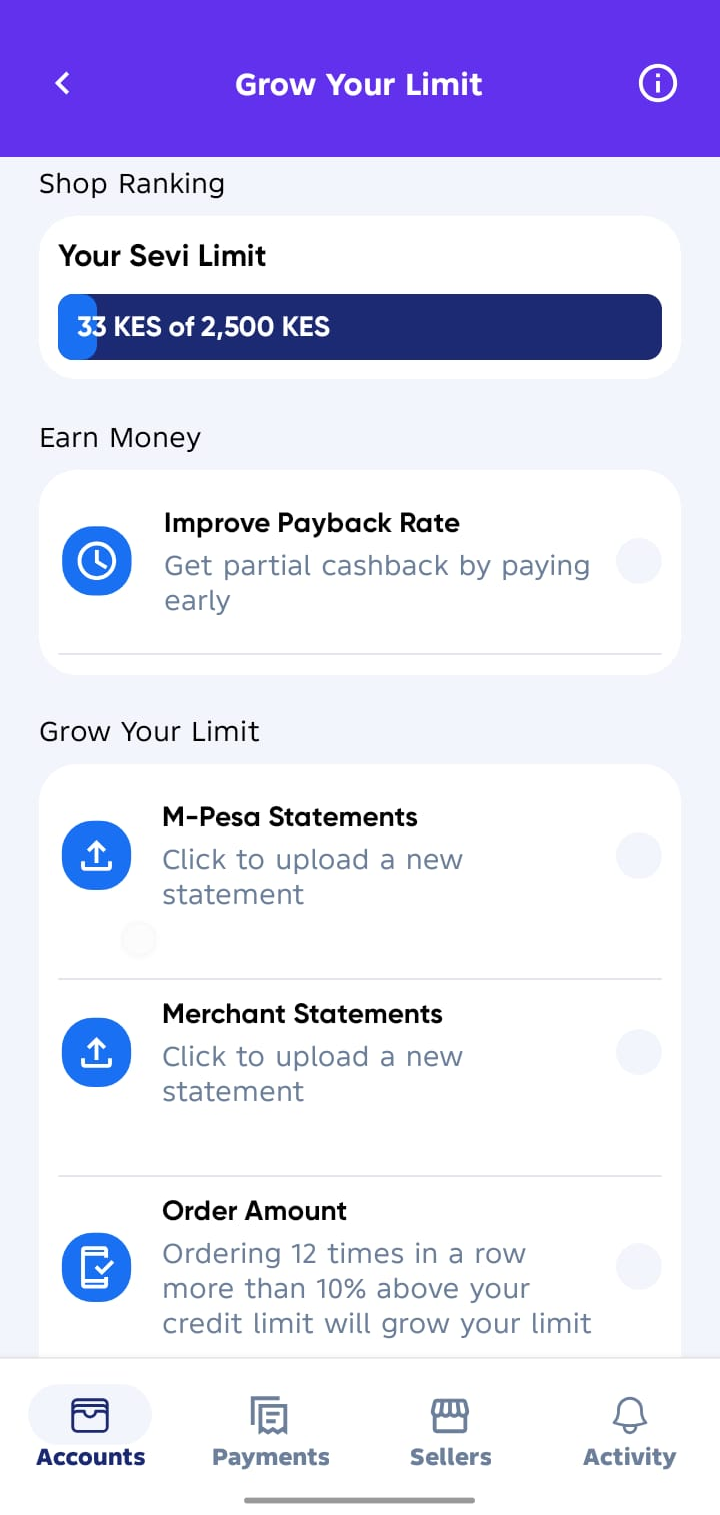Tap the back chevron to go back
The height and width of the screenshot is (1515, 720).
(x=62, y=84)
